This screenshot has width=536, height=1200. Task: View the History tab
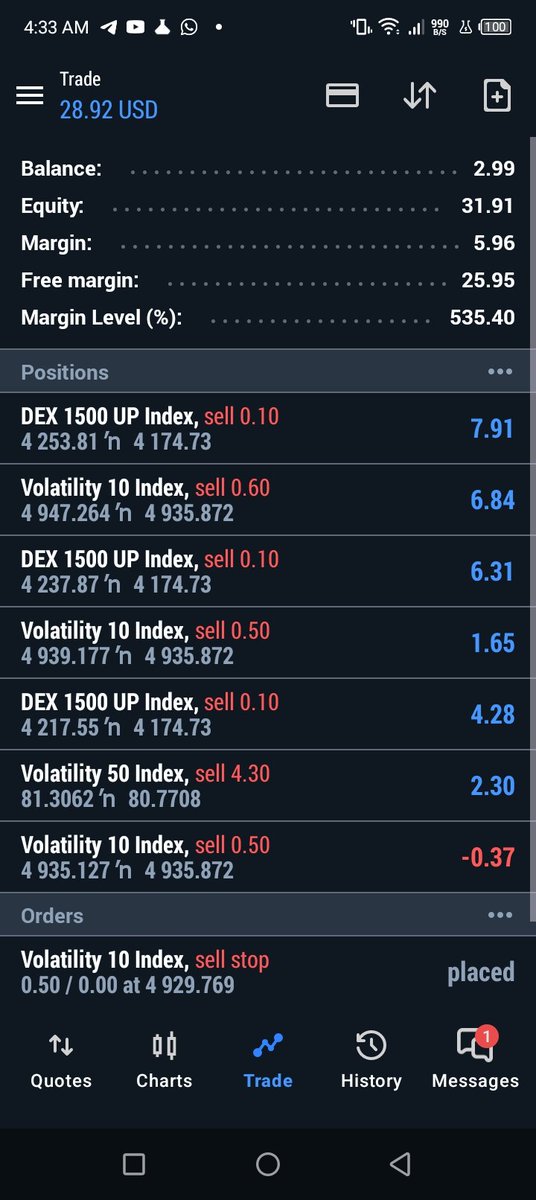[x=371, y=1060]
